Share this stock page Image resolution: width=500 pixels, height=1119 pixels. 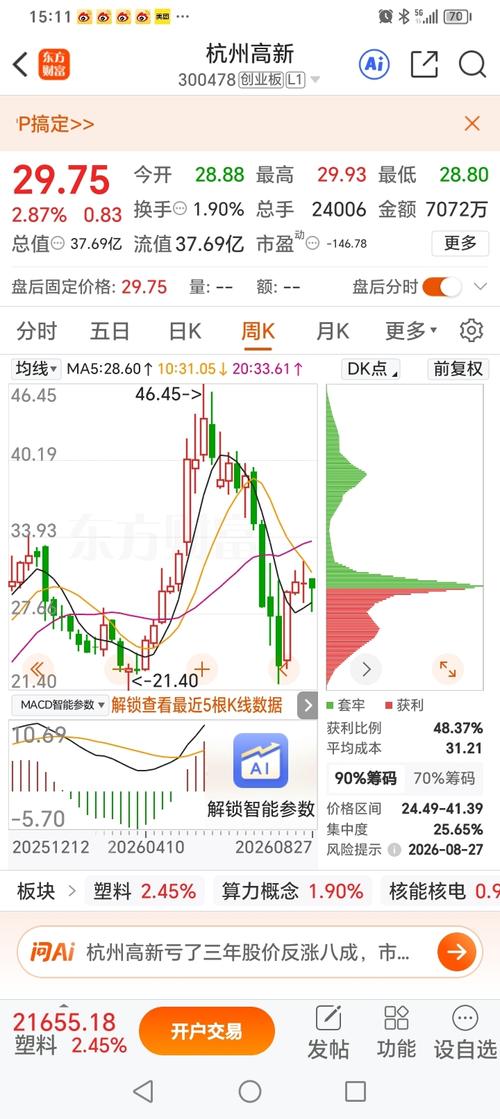[424, 65]
